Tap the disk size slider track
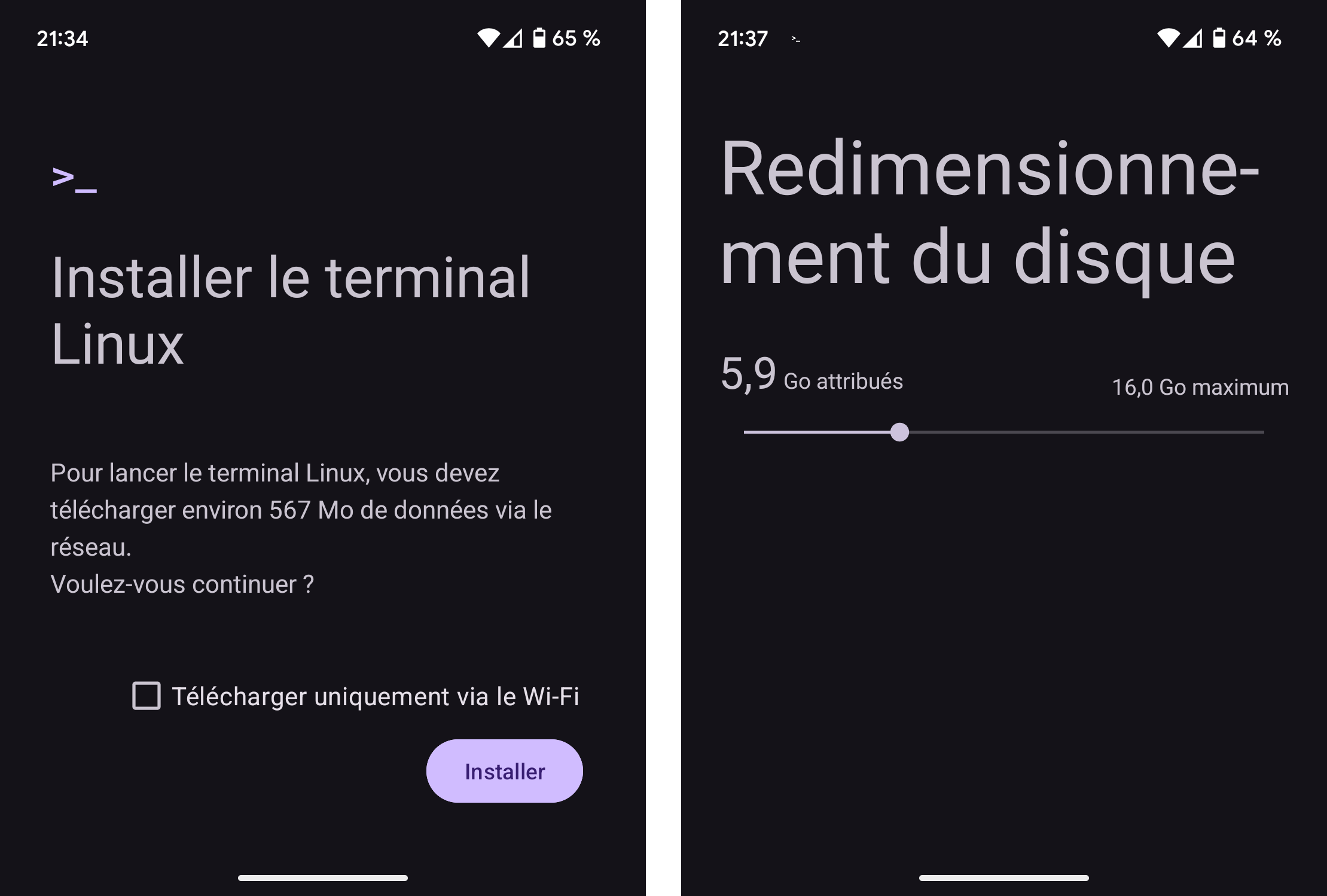This screenshot has height=896, width=1327. pos(1076,432)
